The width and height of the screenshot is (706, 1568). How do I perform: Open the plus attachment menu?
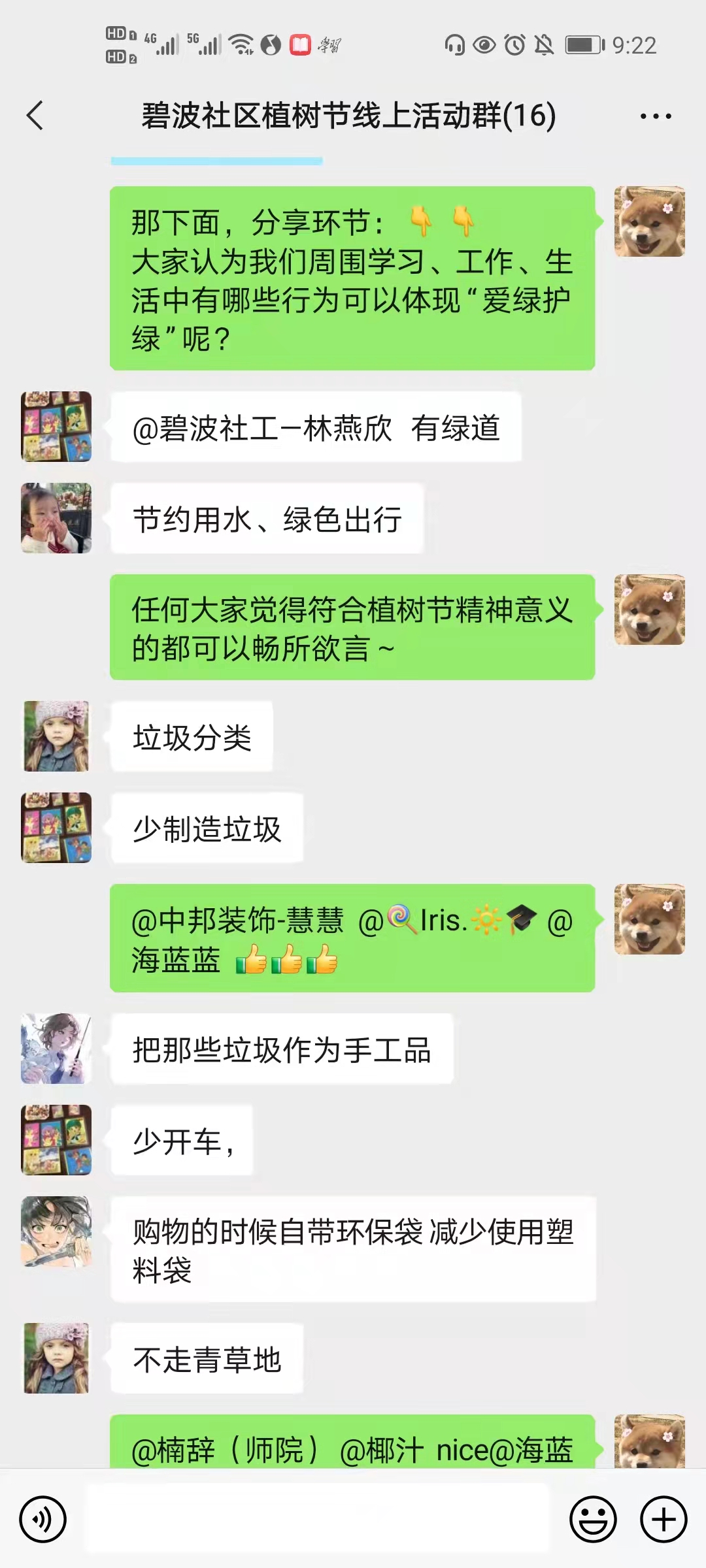point(663,1519)
